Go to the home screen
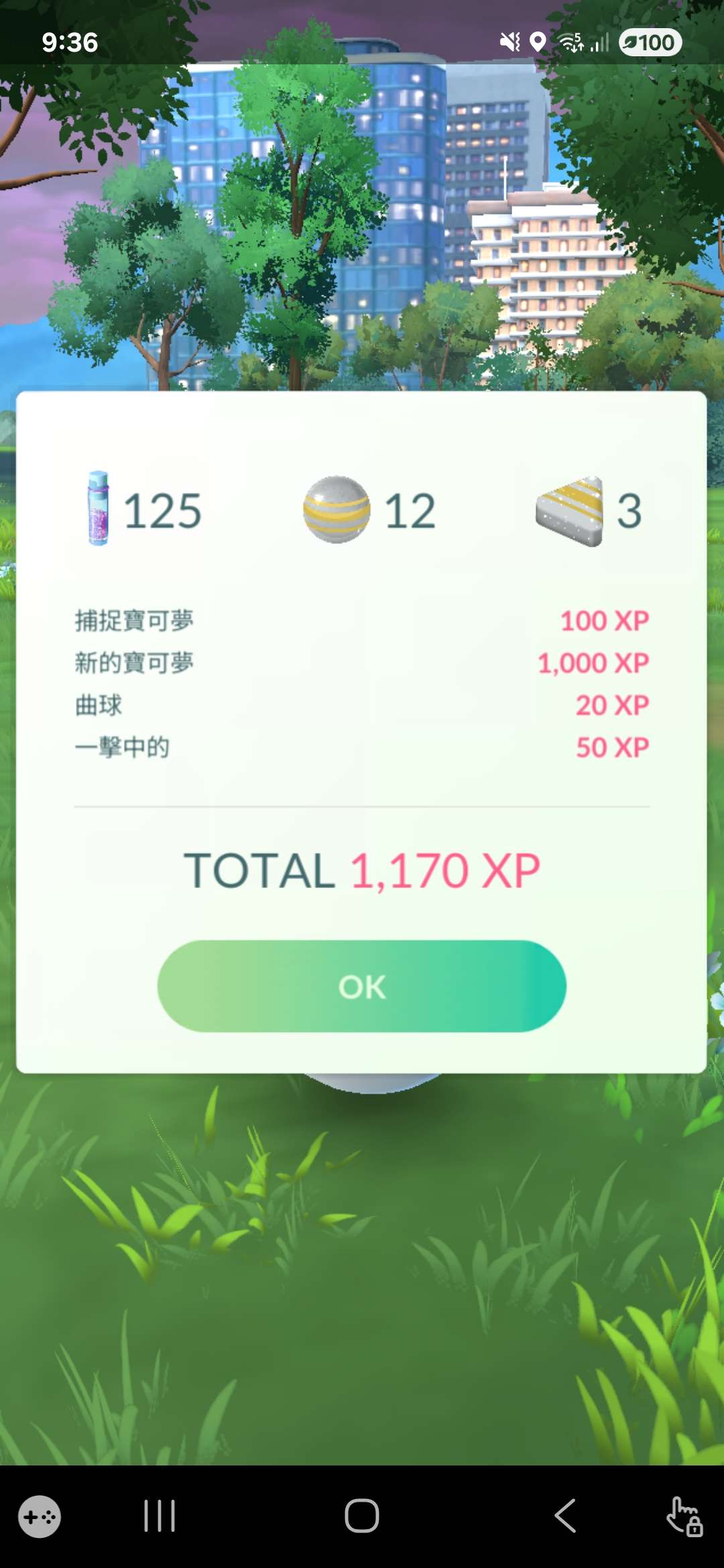Image resolution: width=724 pixels, height=1568 pixels. point(361,1516)
